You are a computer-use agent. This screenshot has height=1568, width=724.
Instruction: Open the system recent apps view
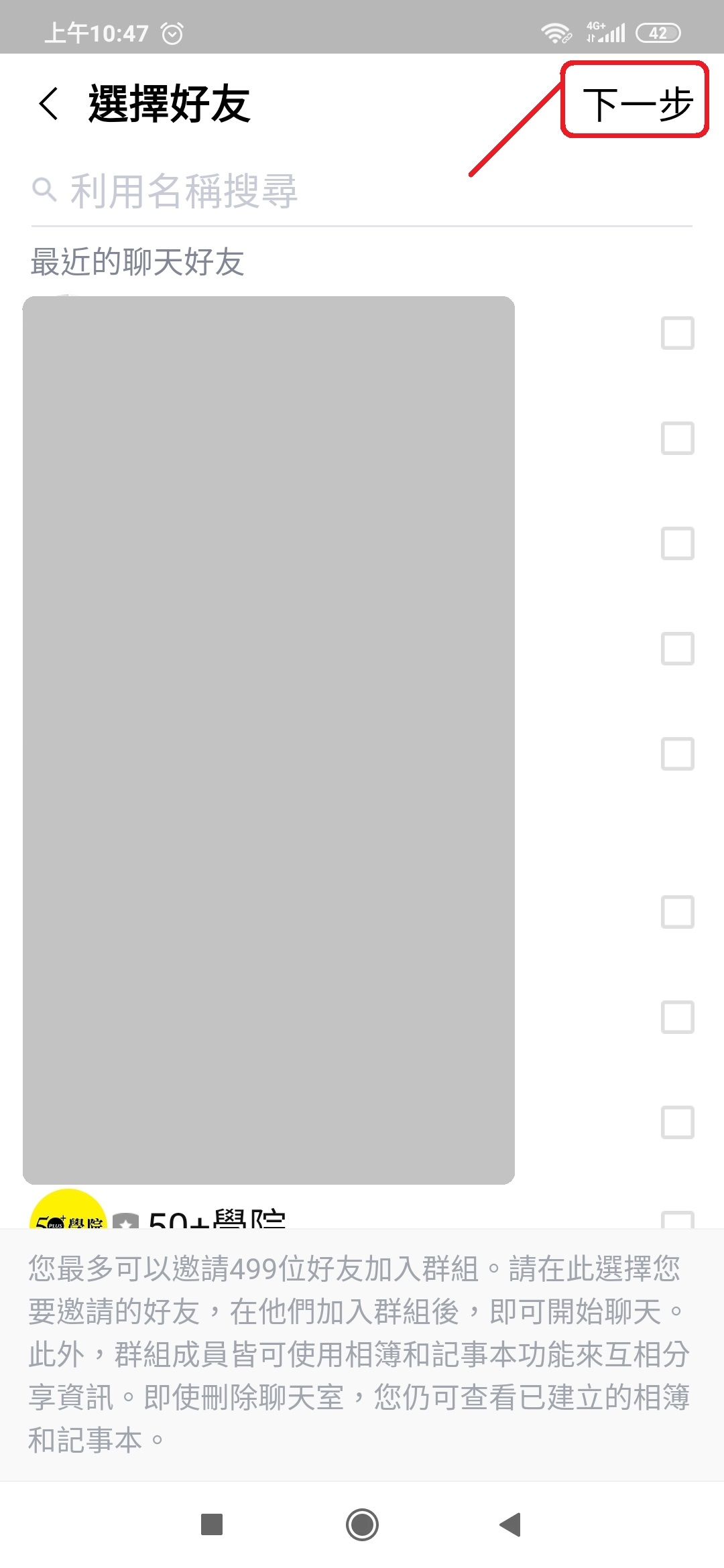pos(212,1524)
